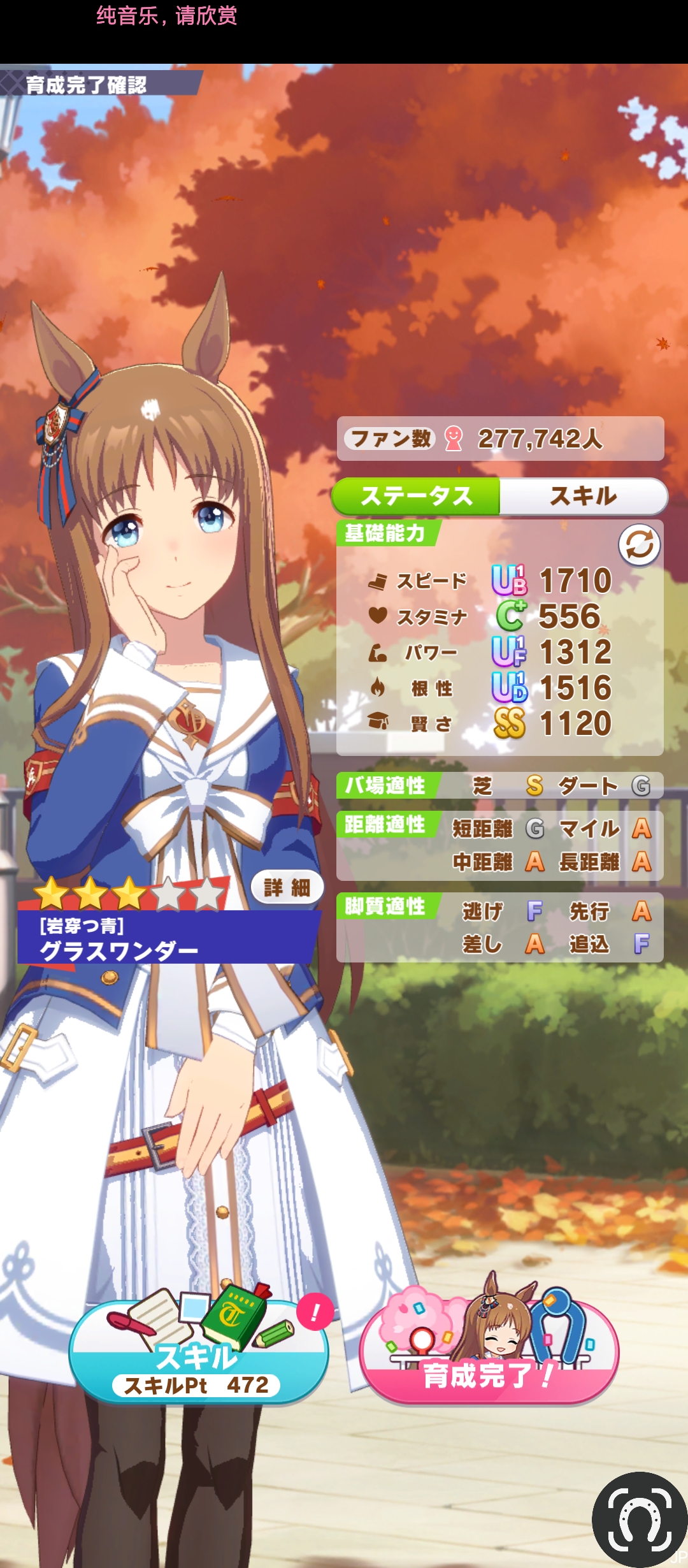Viewport: 688px width, 1568px height.
Task: Open the スキル button with 472 Pt
Action: (x=199, y=1356)
